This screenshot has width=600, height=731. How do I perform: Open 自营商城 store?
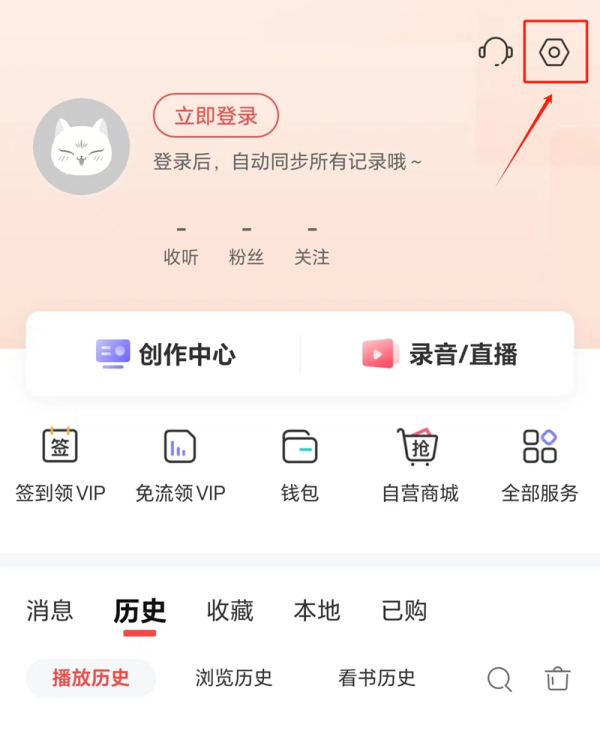[x=420, y=464]
